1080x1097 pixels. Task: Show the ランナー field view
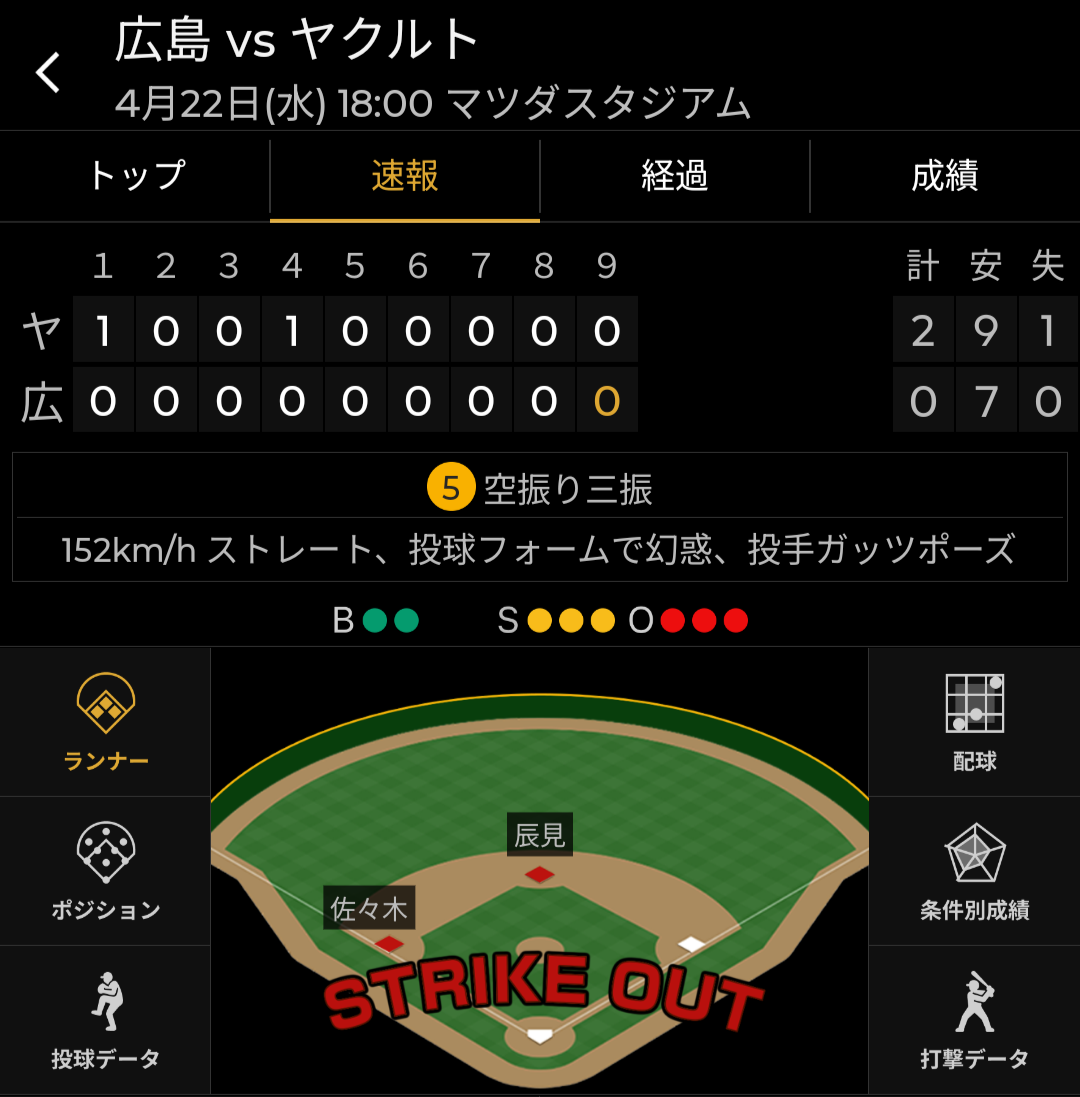105,722
